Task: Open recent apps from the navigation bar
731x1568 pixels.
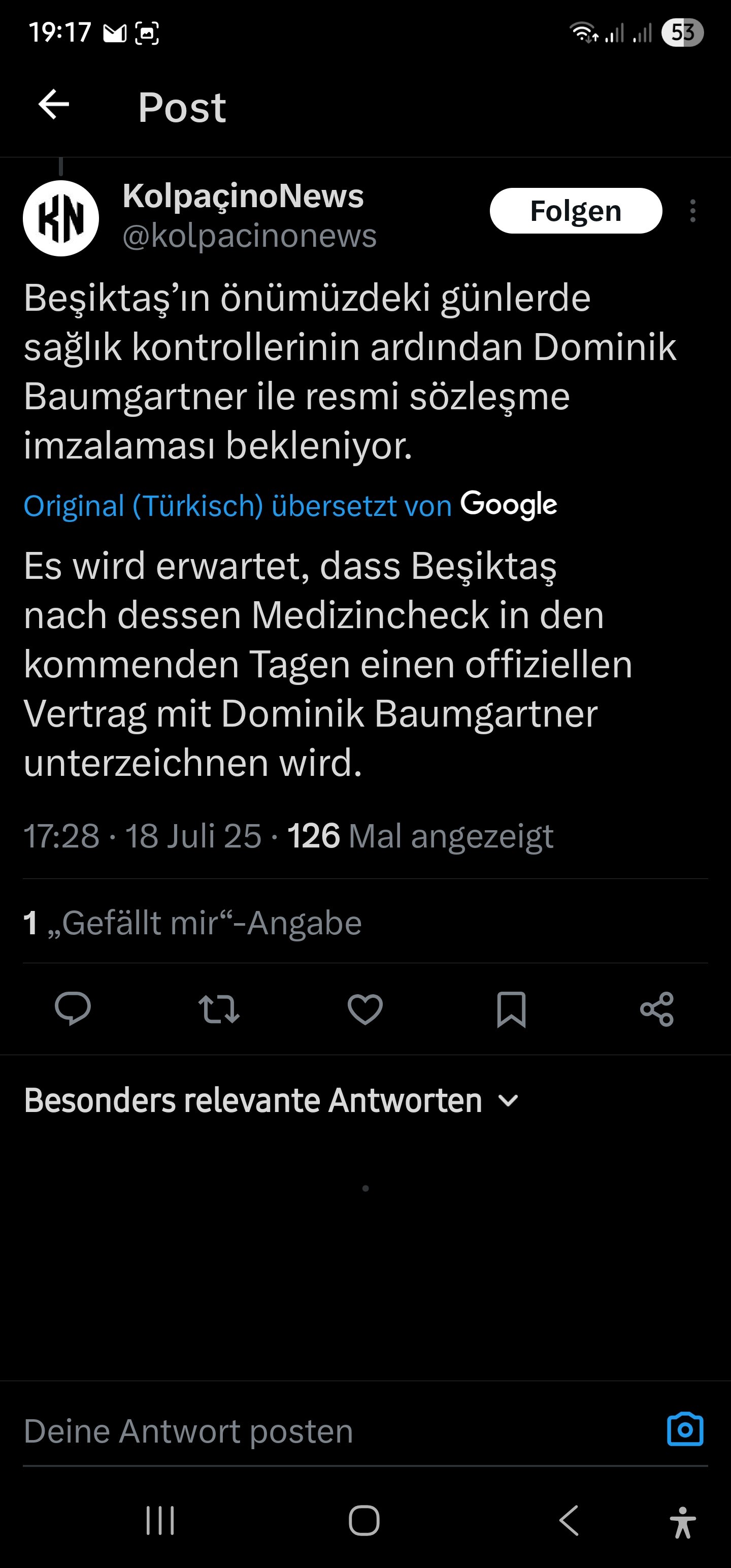Action: coord(160,1520)
